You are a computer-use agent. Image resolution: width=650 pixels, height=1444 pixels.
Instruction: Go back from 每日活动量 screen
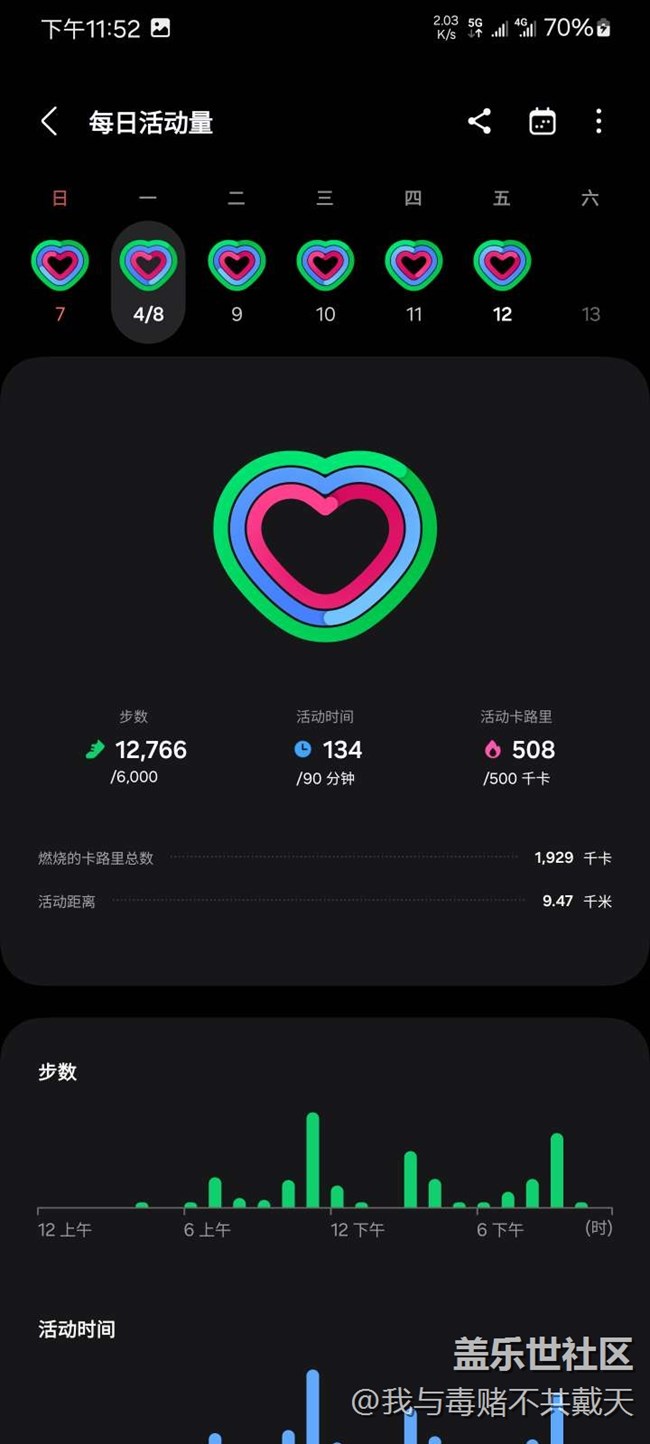48,122
